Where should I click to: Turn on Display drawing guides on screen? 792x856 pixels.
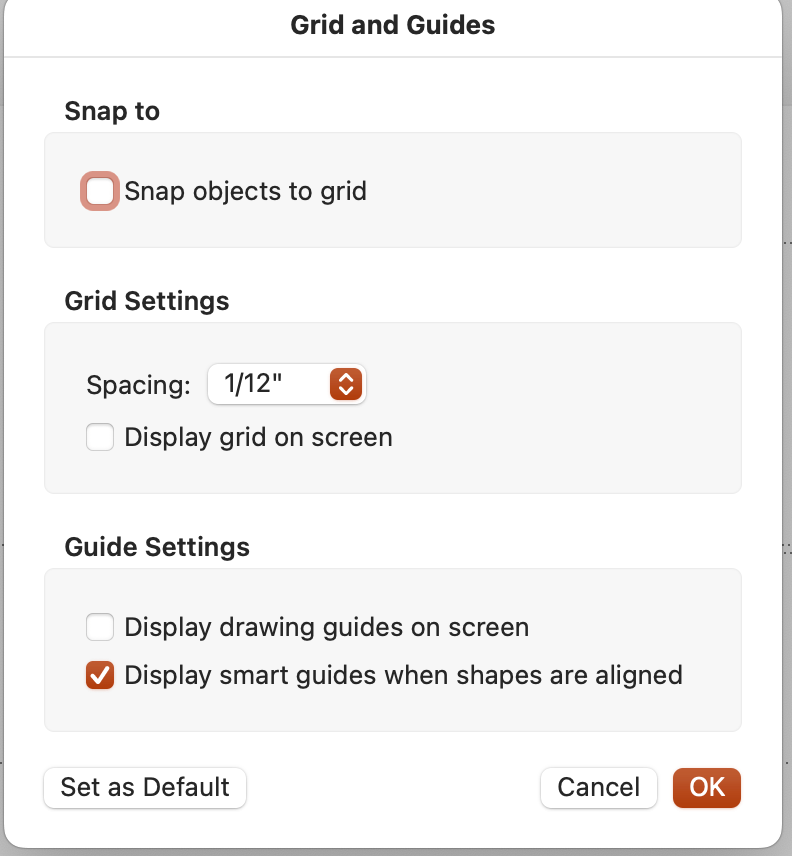tap(100, 627)
